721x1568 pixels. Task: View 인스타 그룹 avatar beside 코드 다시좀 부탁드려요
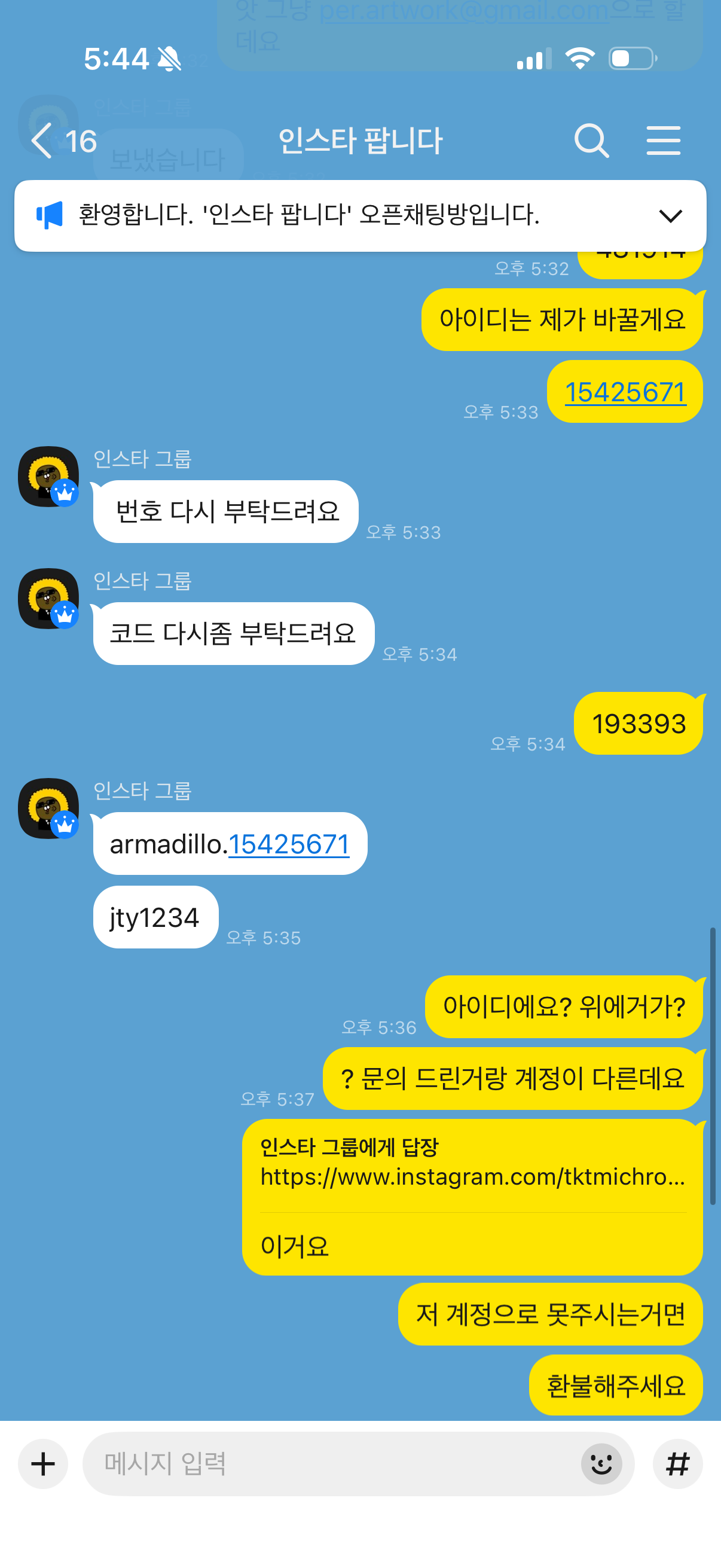pyautogui.click(x=48, y=599)
